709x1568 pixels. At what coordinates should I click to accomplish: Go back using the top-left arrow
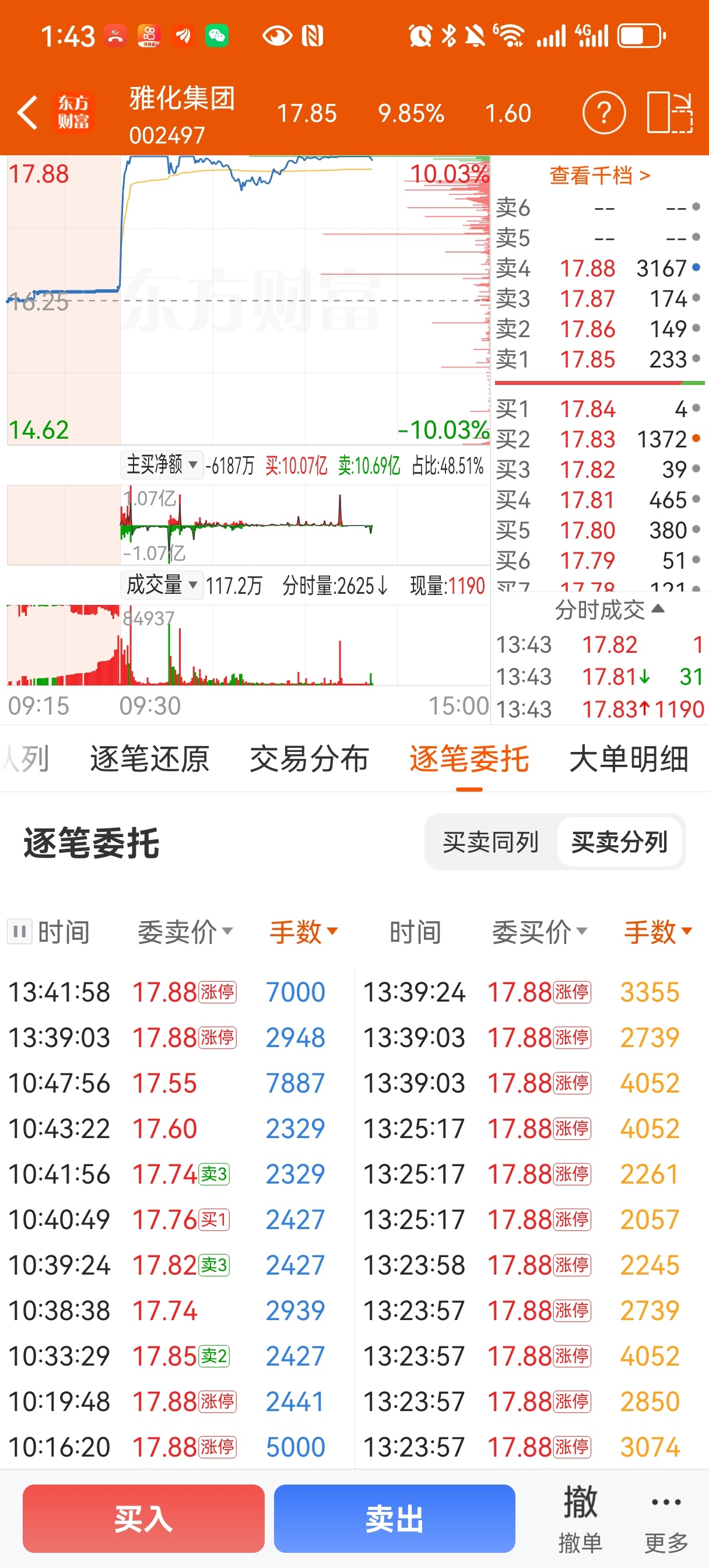coord(27,113)
